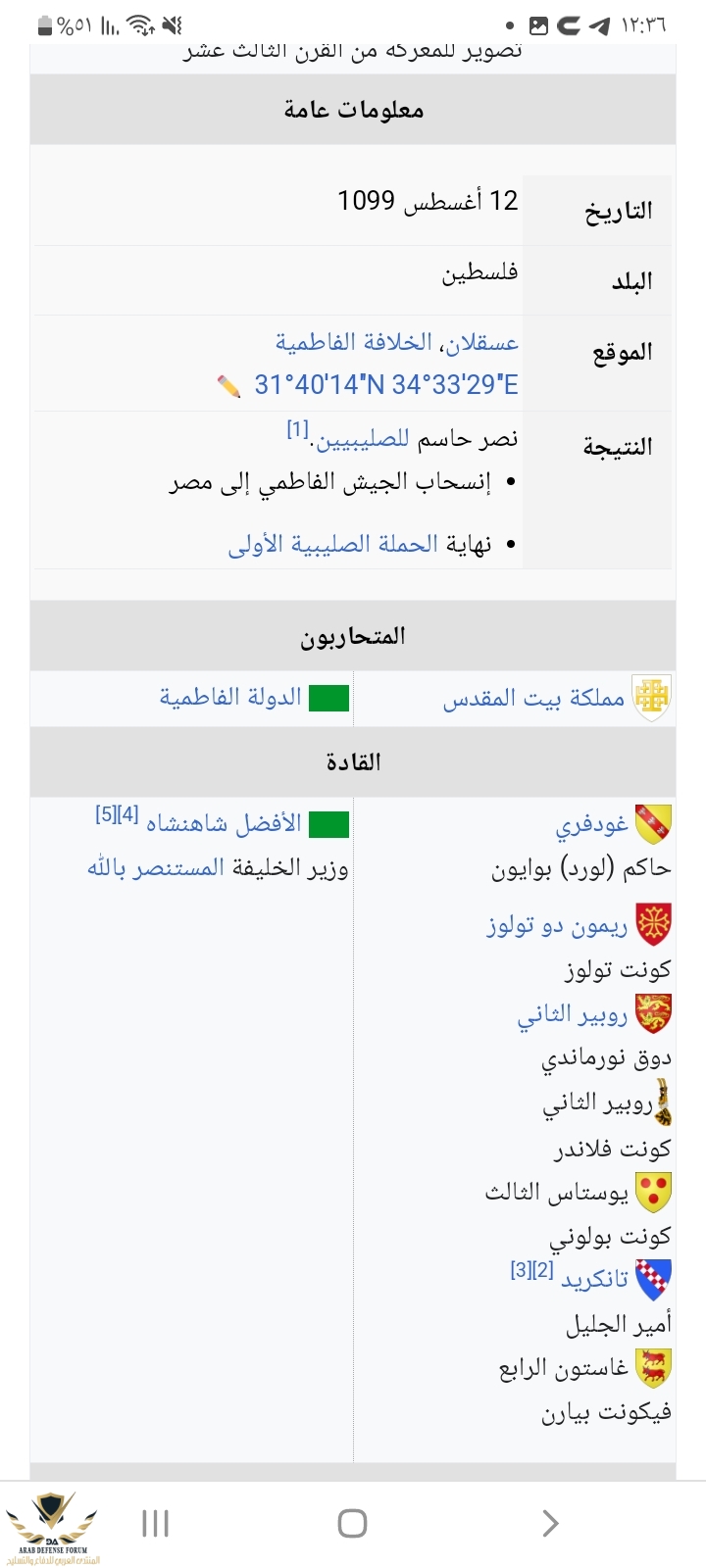
Task: Open the coordinates 31°40'14"N 34°33'29"E link
Action: 386,385
